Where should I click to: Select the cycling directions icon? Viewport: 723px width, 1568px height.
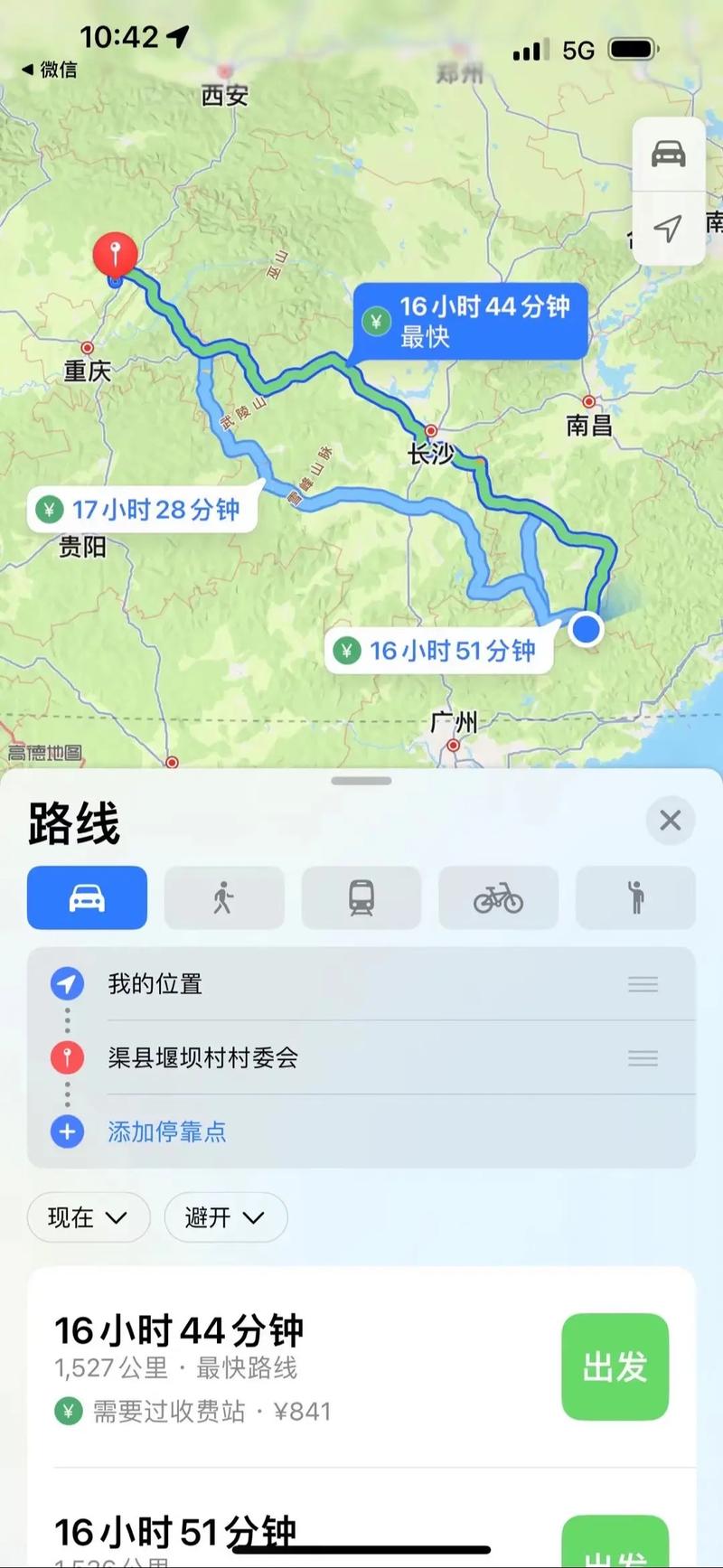tap(499, 897)
